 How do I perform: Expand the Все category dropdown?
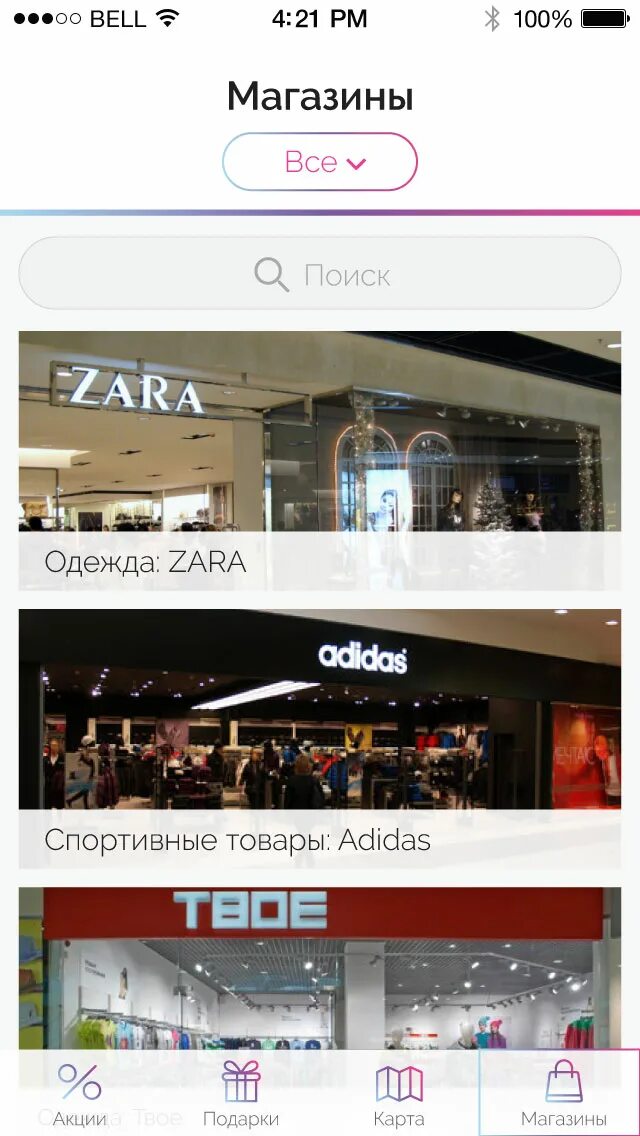click(319, 162)
